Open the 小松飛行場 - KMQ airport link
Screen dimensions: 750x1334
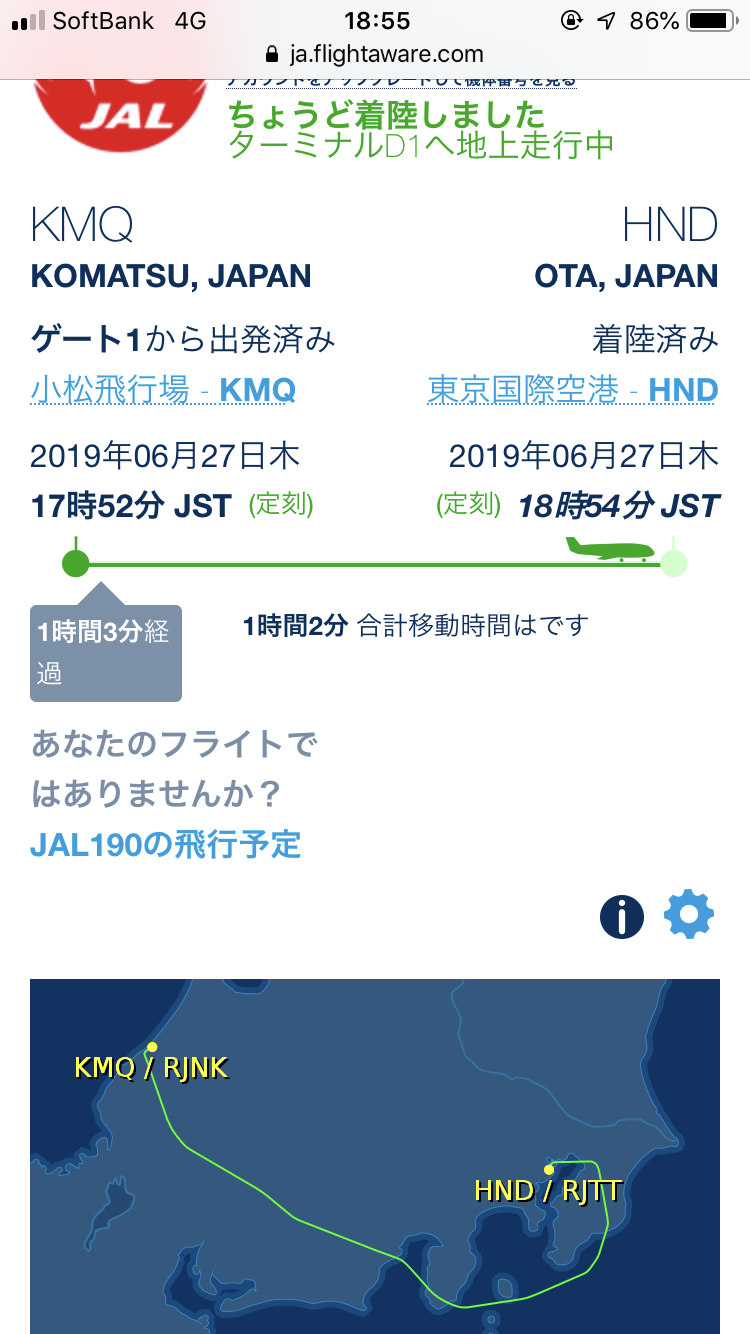pyautogui.click(x=163, y=390)
